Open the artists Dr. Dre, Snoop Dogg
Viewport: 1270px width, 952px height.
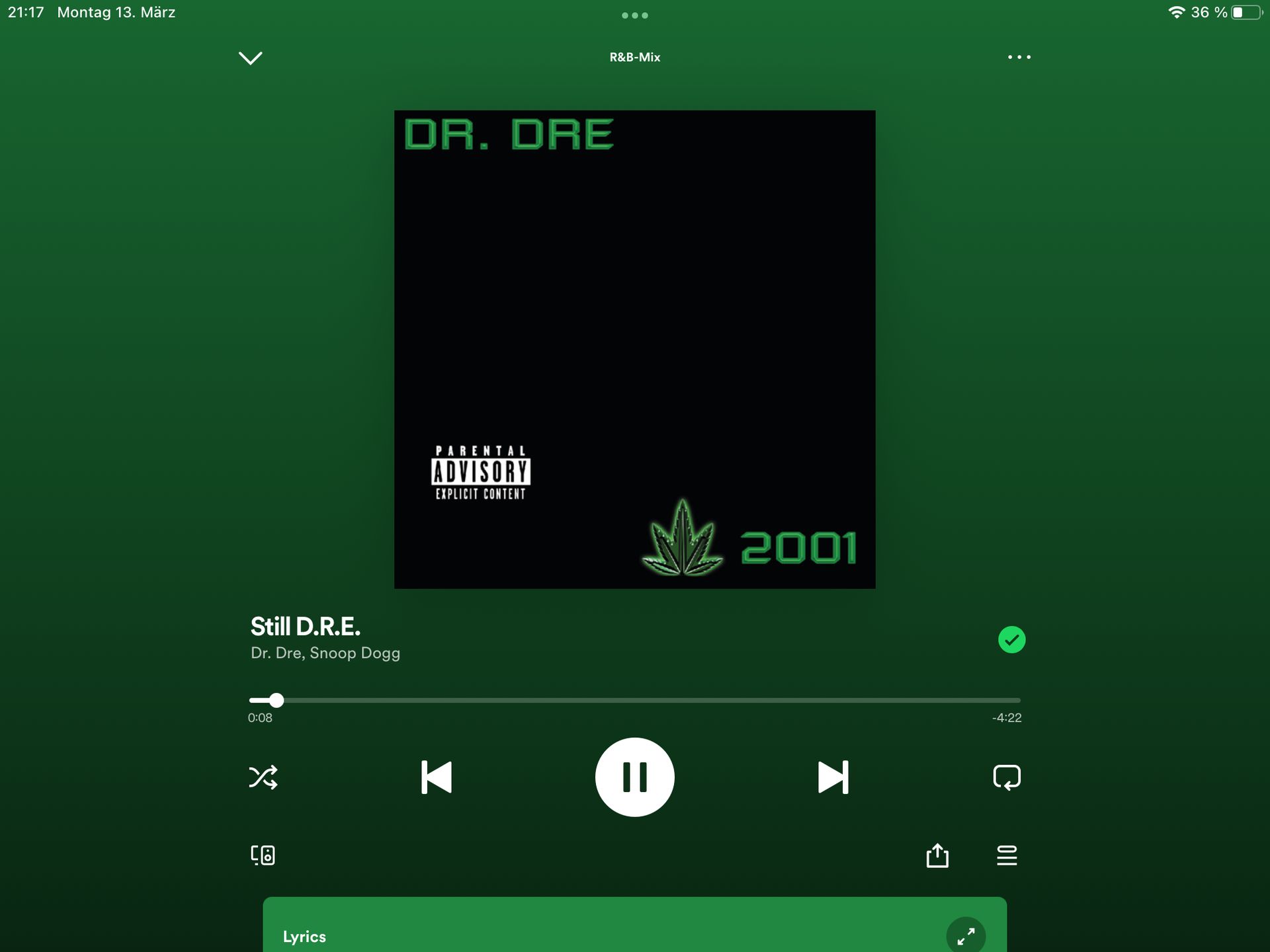(x=325, y=653)
